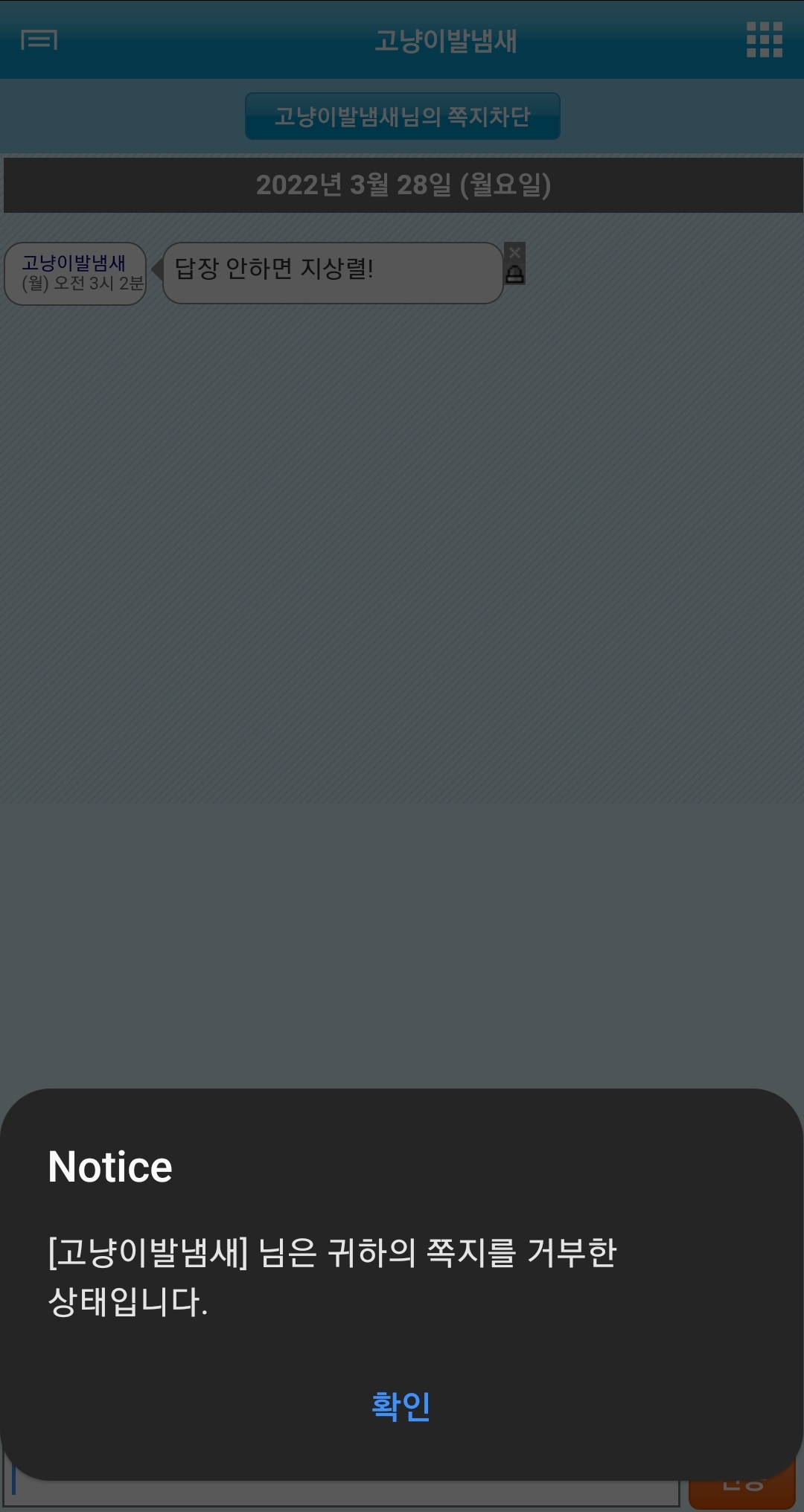
Task: Open sender 고냥이발냄새 profile name
Action: point(74,263)
